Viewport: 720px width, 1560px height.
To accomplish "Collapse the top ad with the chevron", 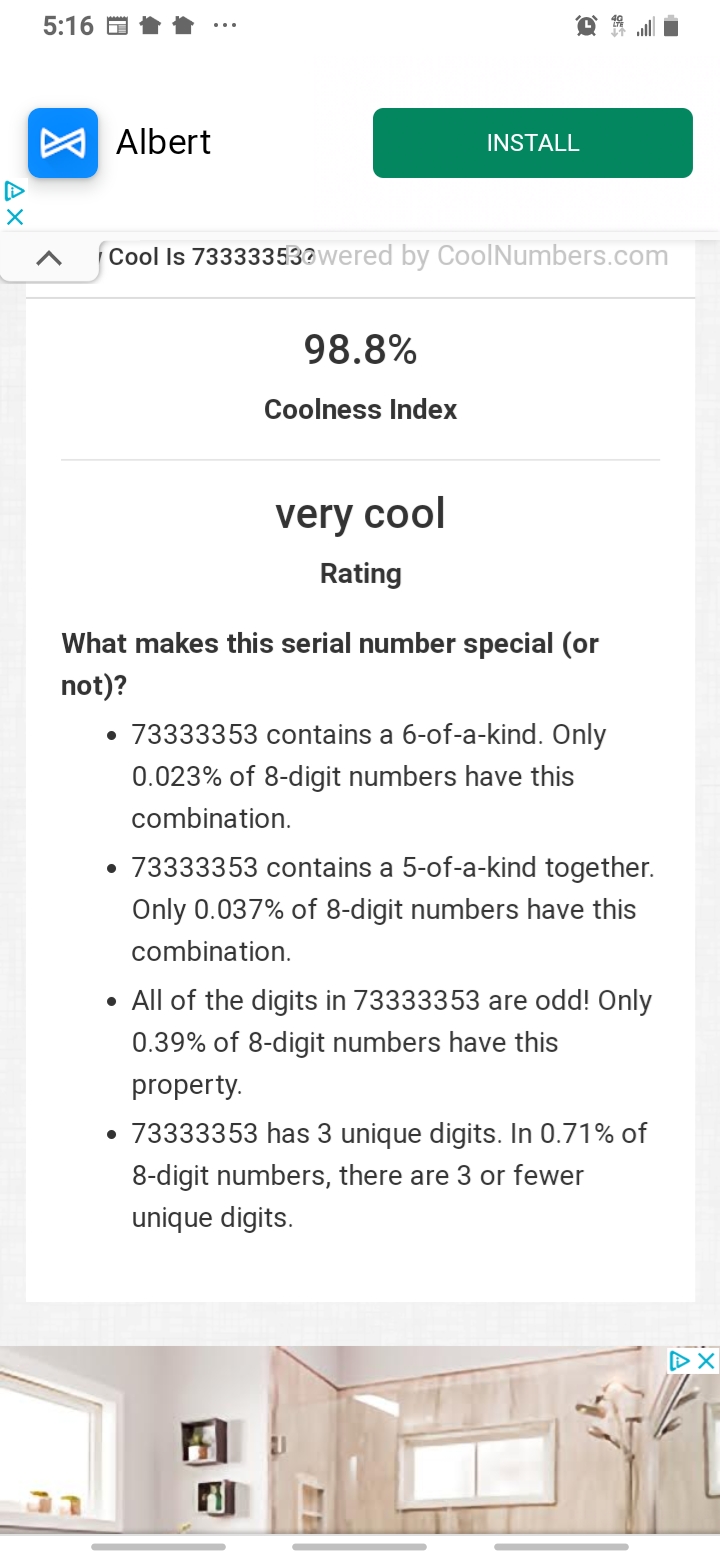I will (48, 259).
